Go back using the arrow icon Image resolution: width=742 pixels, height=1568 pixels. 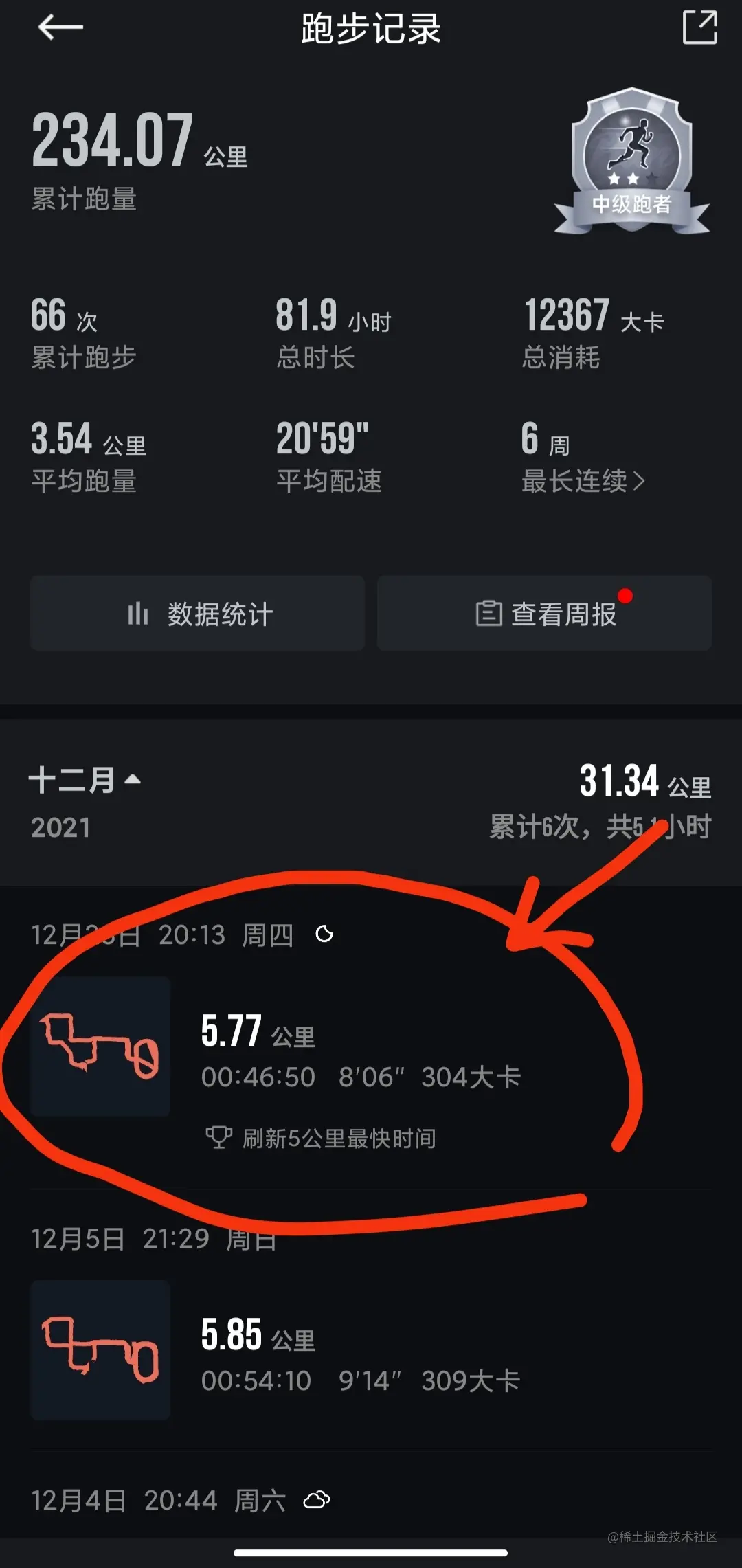60,27
